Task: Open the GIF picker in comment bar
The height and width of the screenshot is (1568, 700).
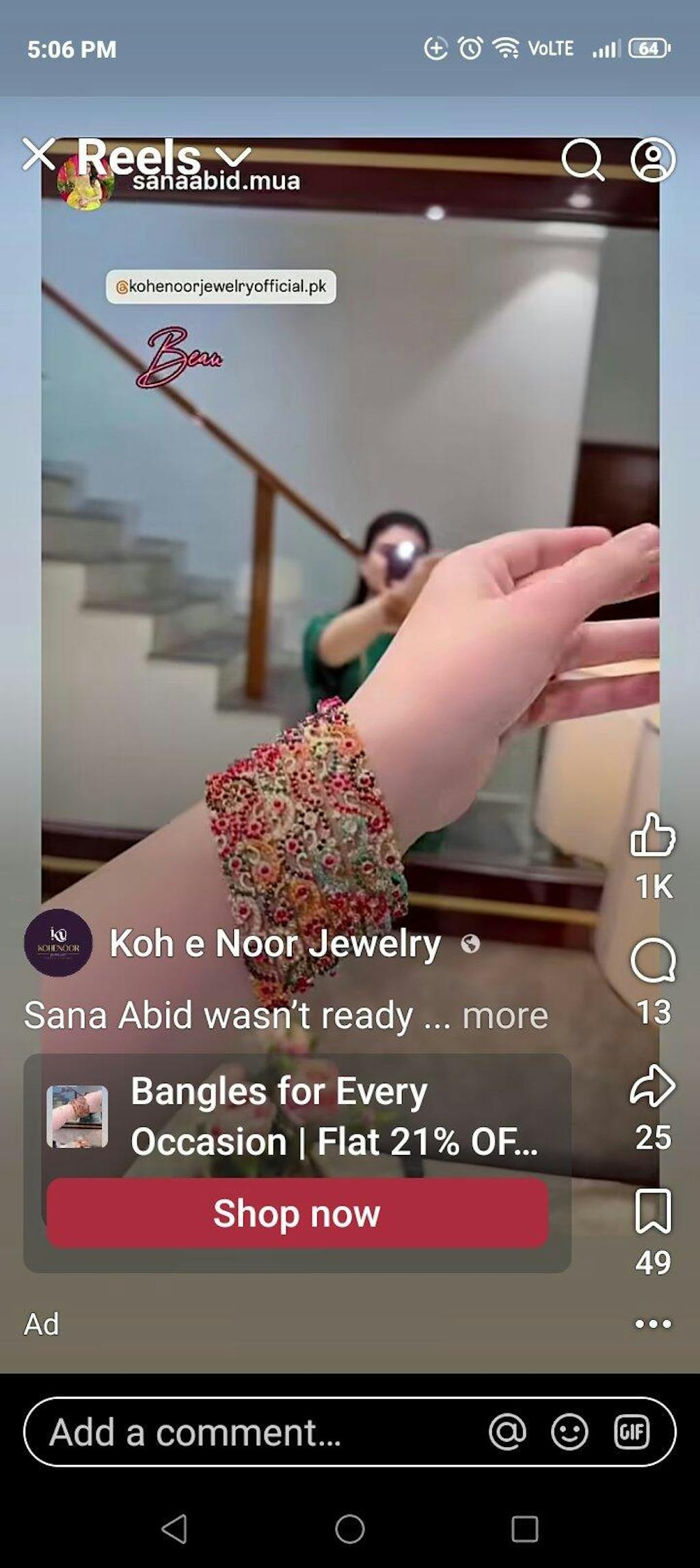Action: pyautogui.click(x=632, y=1432)
